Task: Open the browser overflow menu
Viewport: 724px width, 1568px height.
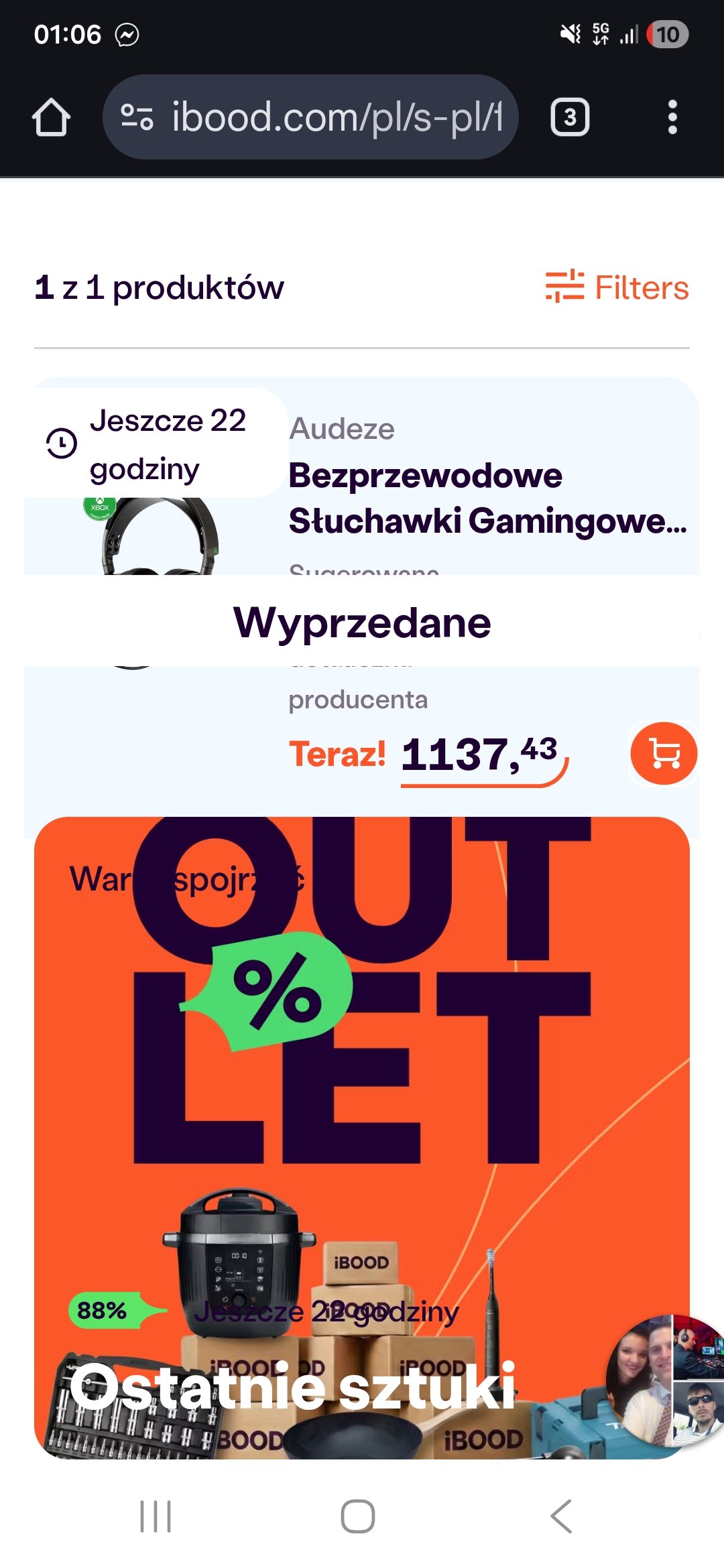Action: 672,117
